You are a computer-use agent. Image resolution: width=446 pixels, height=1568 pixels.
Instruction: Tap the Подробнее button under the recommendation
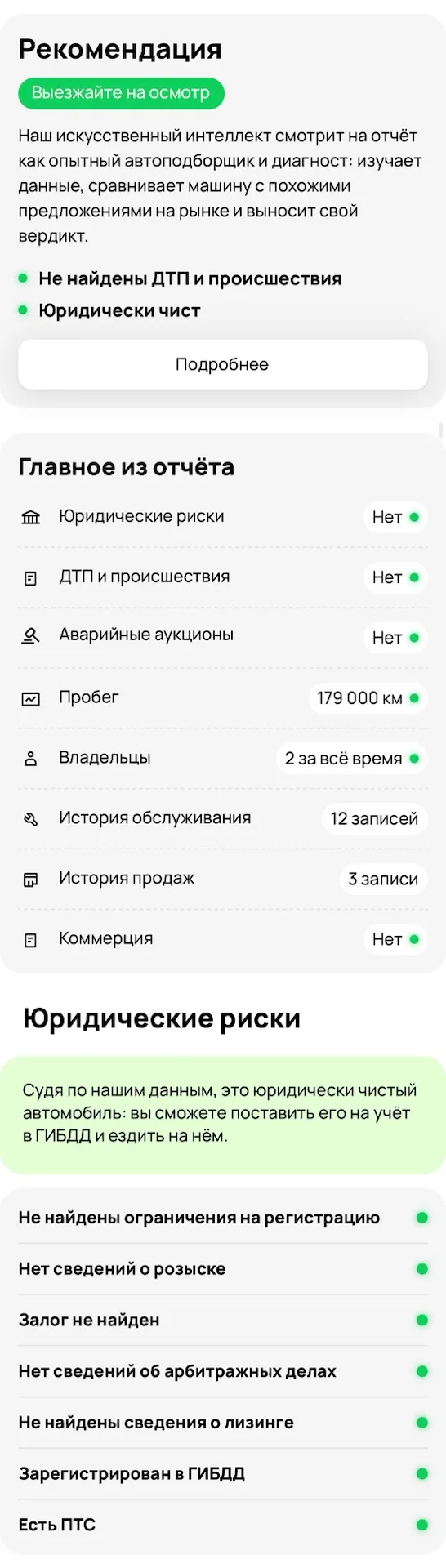[x=223, y=364]
